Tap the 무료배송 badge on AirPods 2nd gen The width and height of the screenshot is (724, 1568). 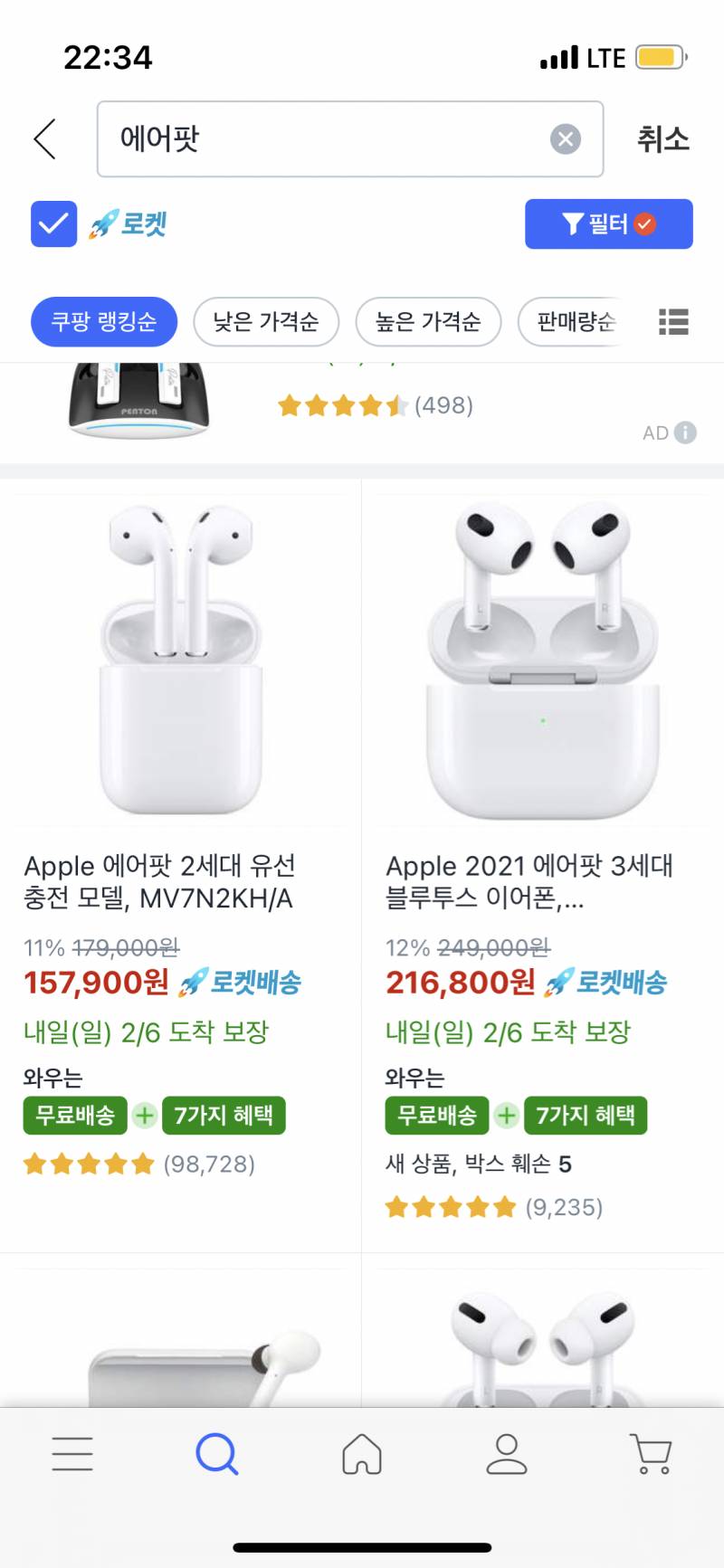pos(74,1116)
